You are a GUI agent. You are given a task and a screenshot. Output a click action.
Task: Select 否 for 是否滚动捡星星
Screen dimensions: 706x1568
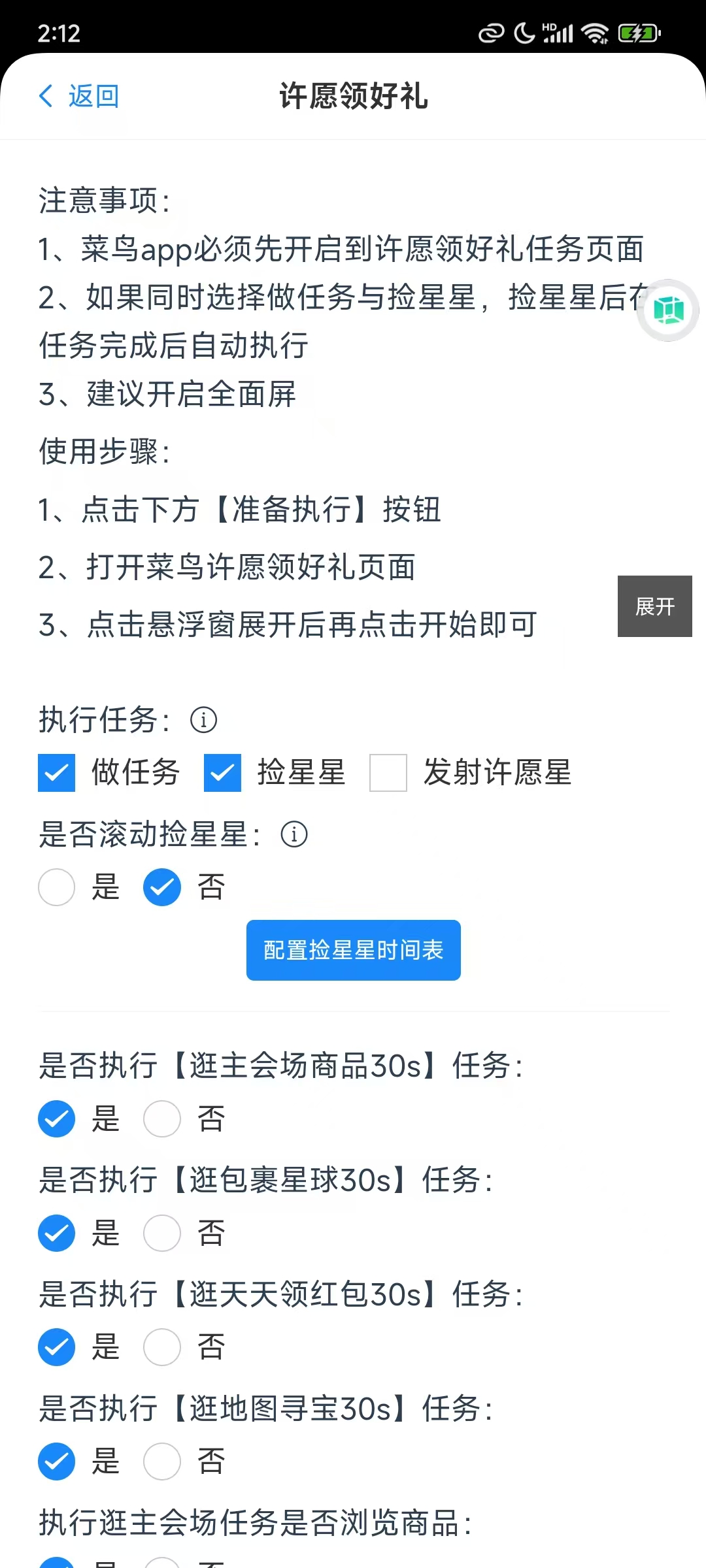162,887
